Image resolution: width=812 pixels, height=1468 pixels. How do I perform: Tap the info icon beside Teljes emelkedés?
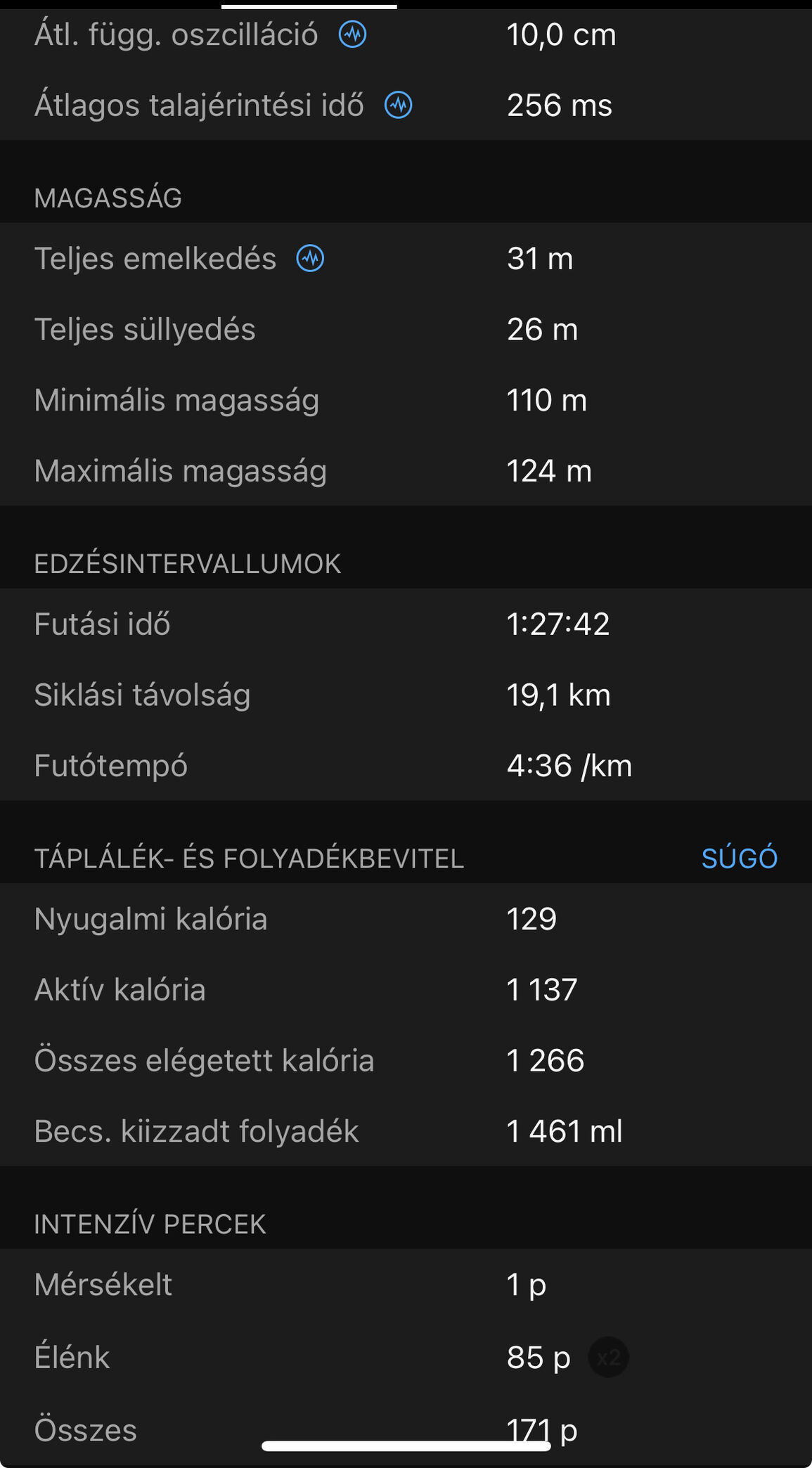[310, 259]
